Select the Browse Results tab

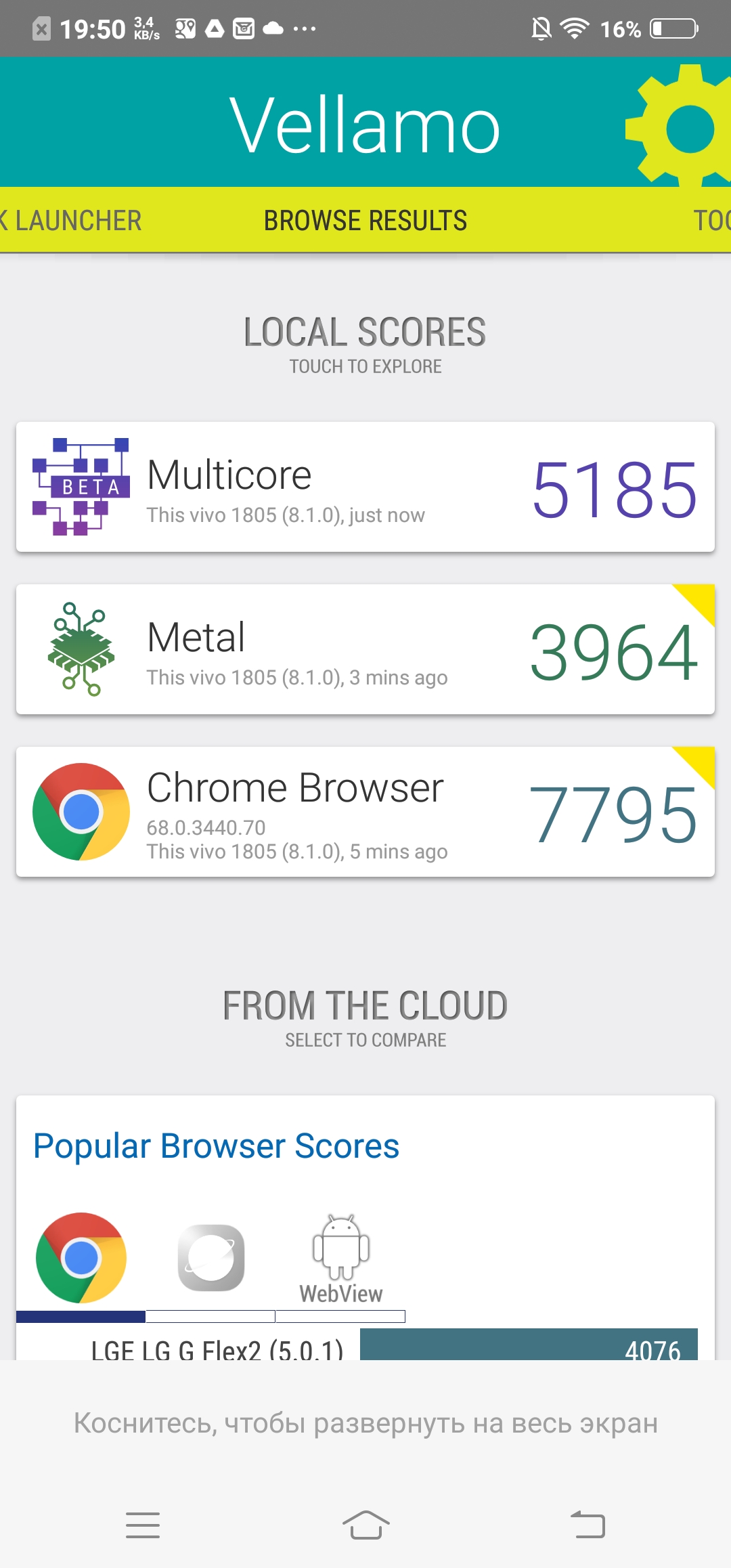coord(365,221)
